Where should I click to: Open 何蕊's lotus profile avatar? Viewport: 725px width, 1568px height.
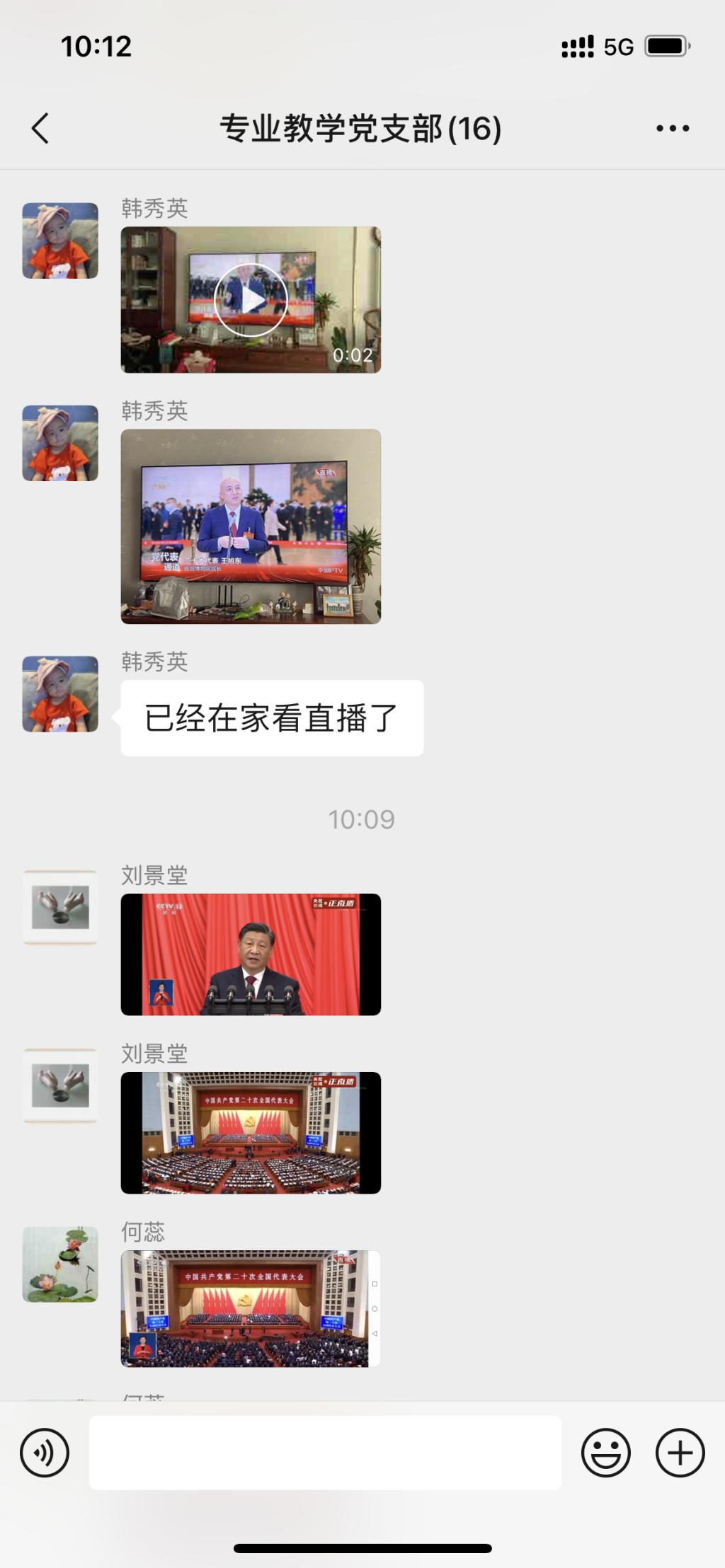[60, 1264]
